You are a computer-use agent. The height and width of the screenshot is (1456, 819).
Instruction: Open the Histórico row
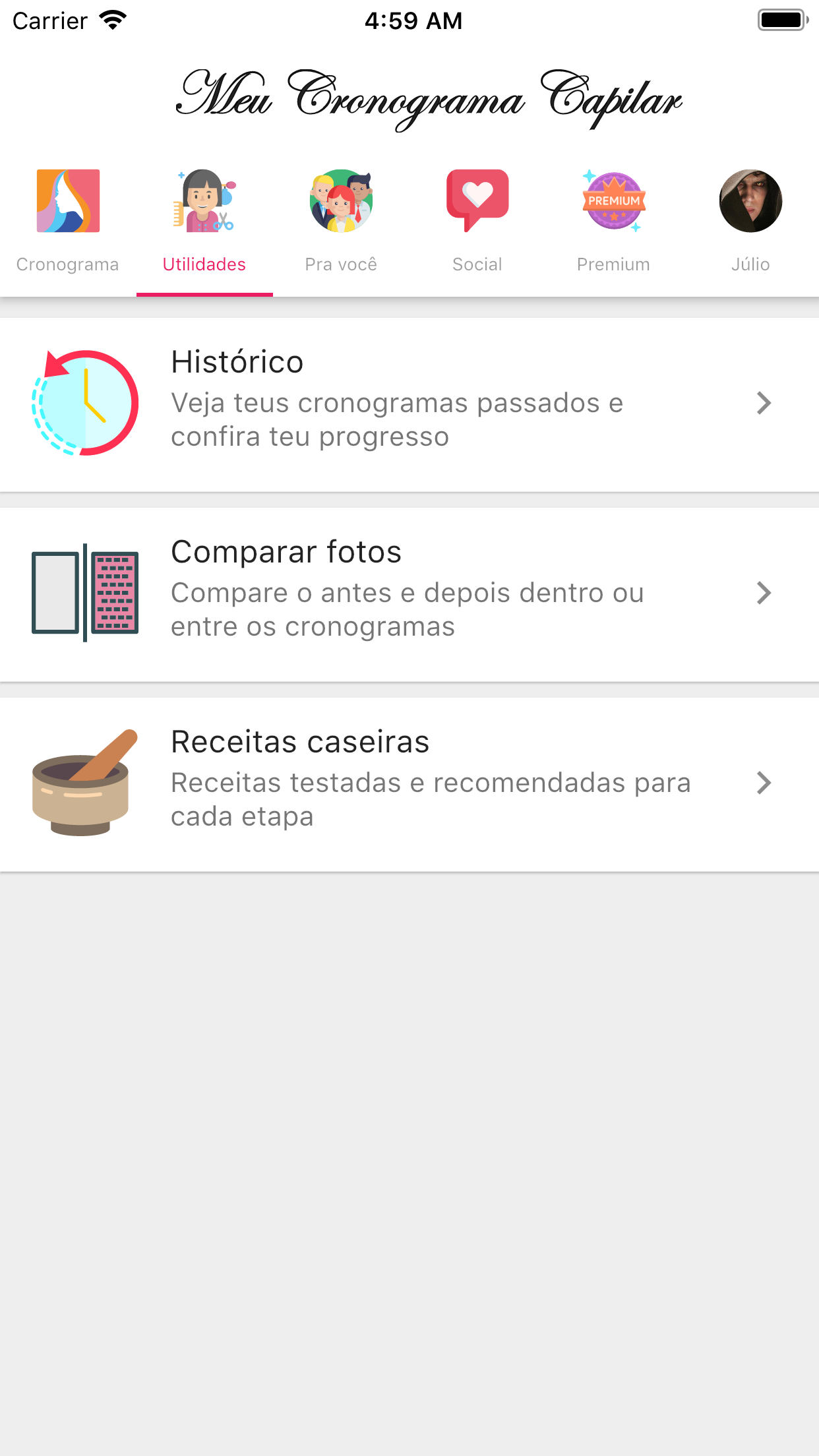(x=409, y=404)
